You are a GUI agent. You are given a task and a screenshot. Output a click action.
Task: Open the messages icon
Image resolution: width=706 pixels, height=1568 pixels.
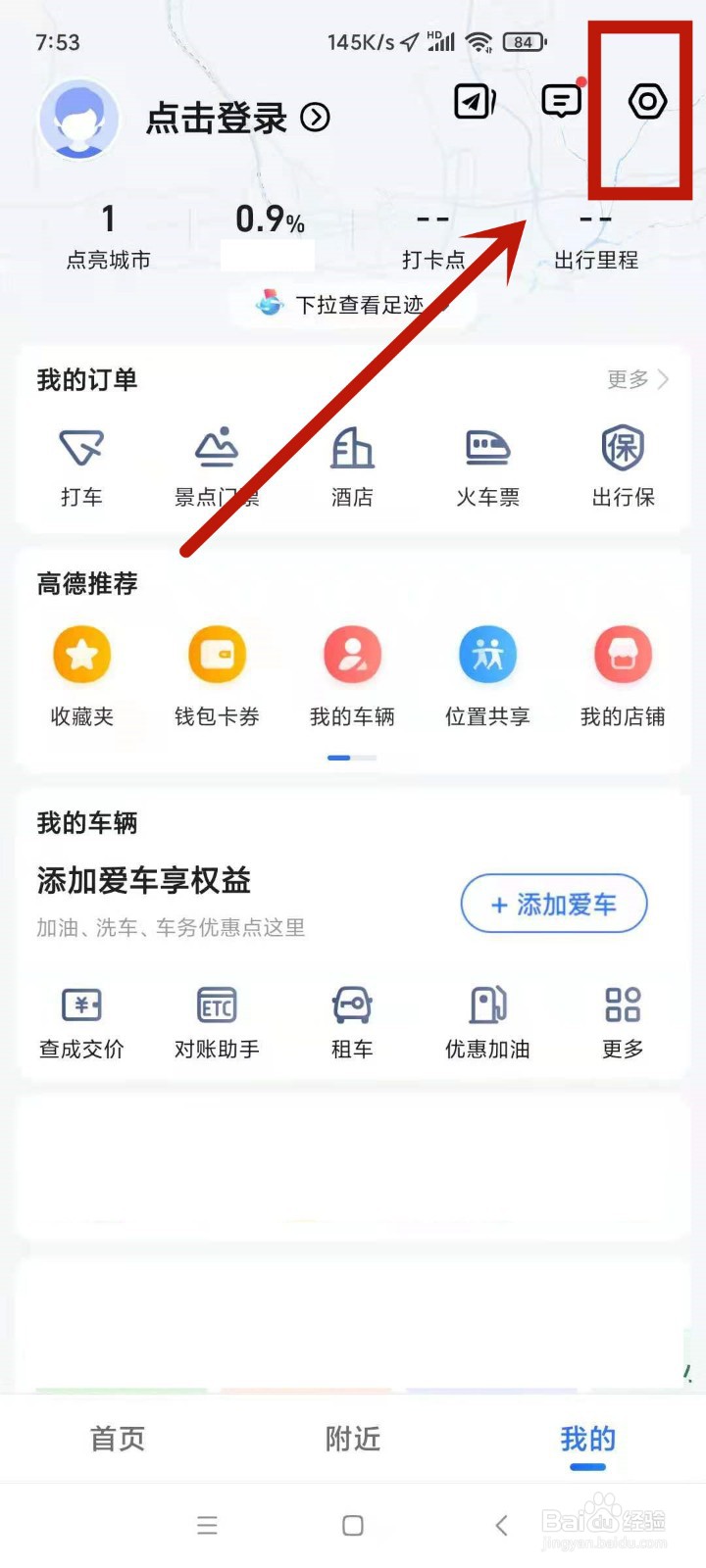[560, 100]
